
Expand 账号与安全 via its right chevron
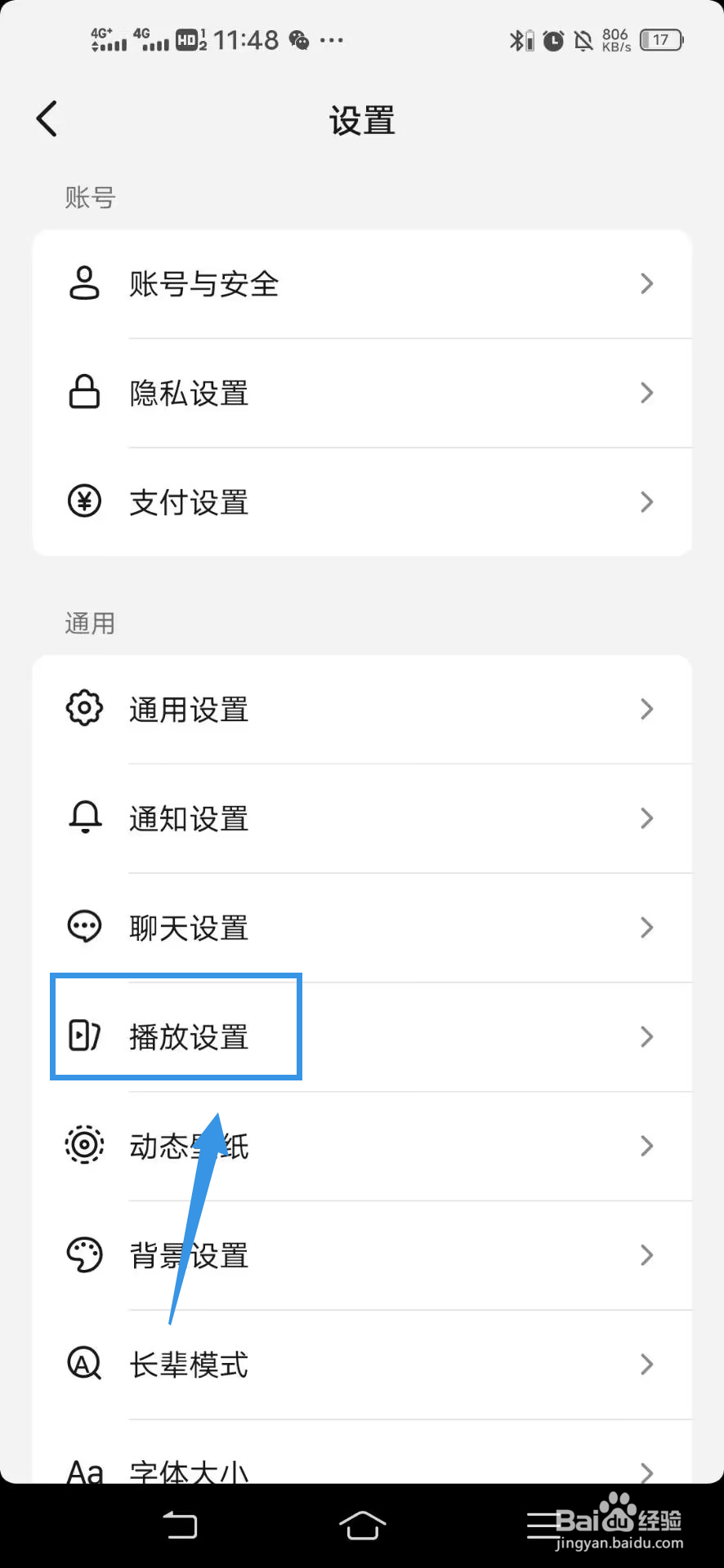tap(646, 284)
